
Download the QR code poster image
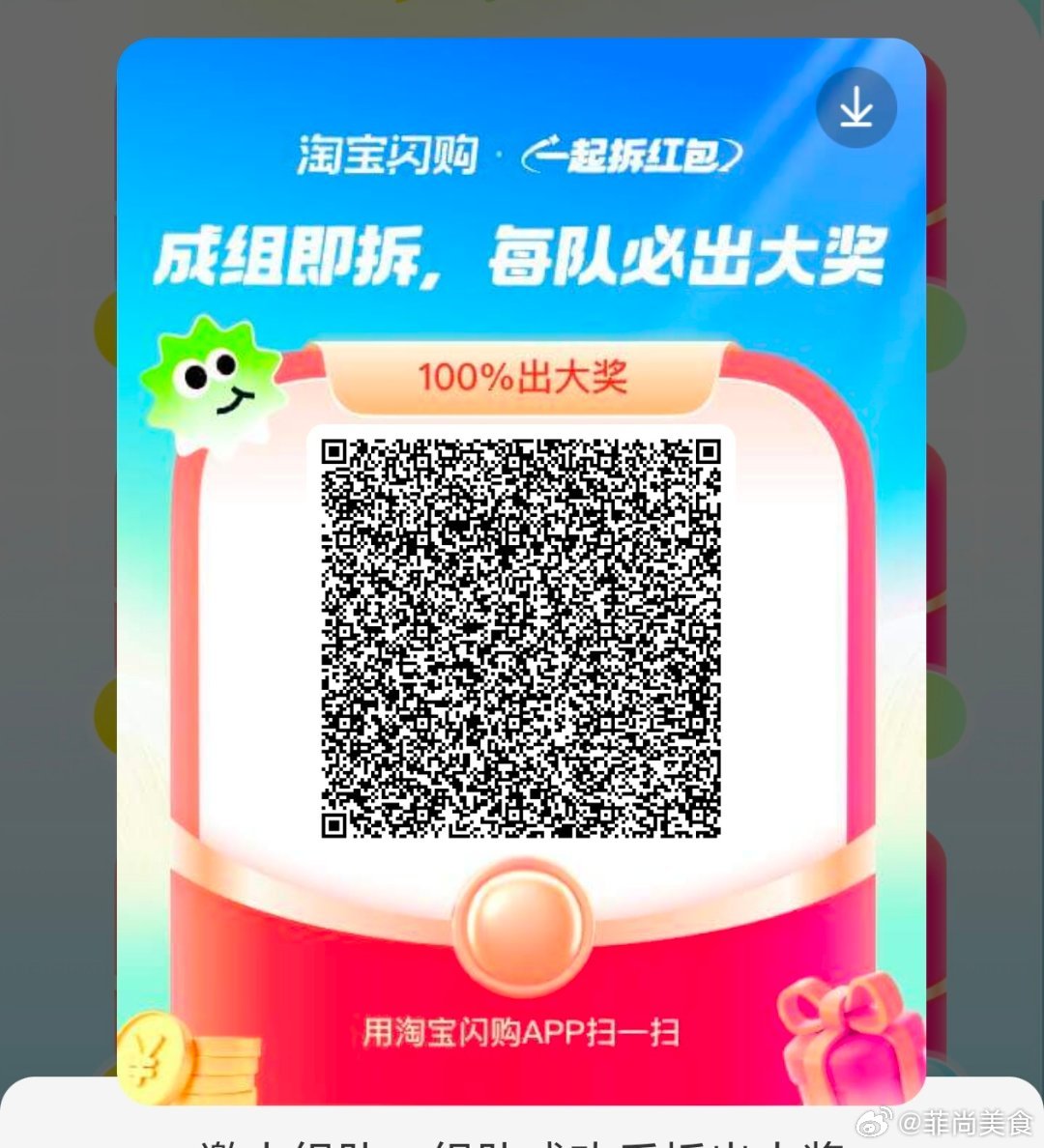[x=856, y=107]
